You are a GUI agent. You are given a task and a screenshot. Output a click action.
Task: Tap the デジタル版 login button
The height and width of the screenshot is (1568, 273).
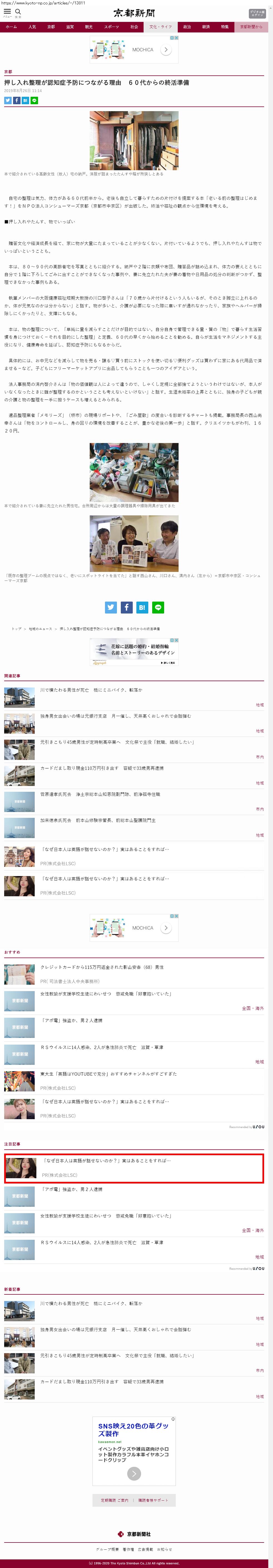point(257,13)
